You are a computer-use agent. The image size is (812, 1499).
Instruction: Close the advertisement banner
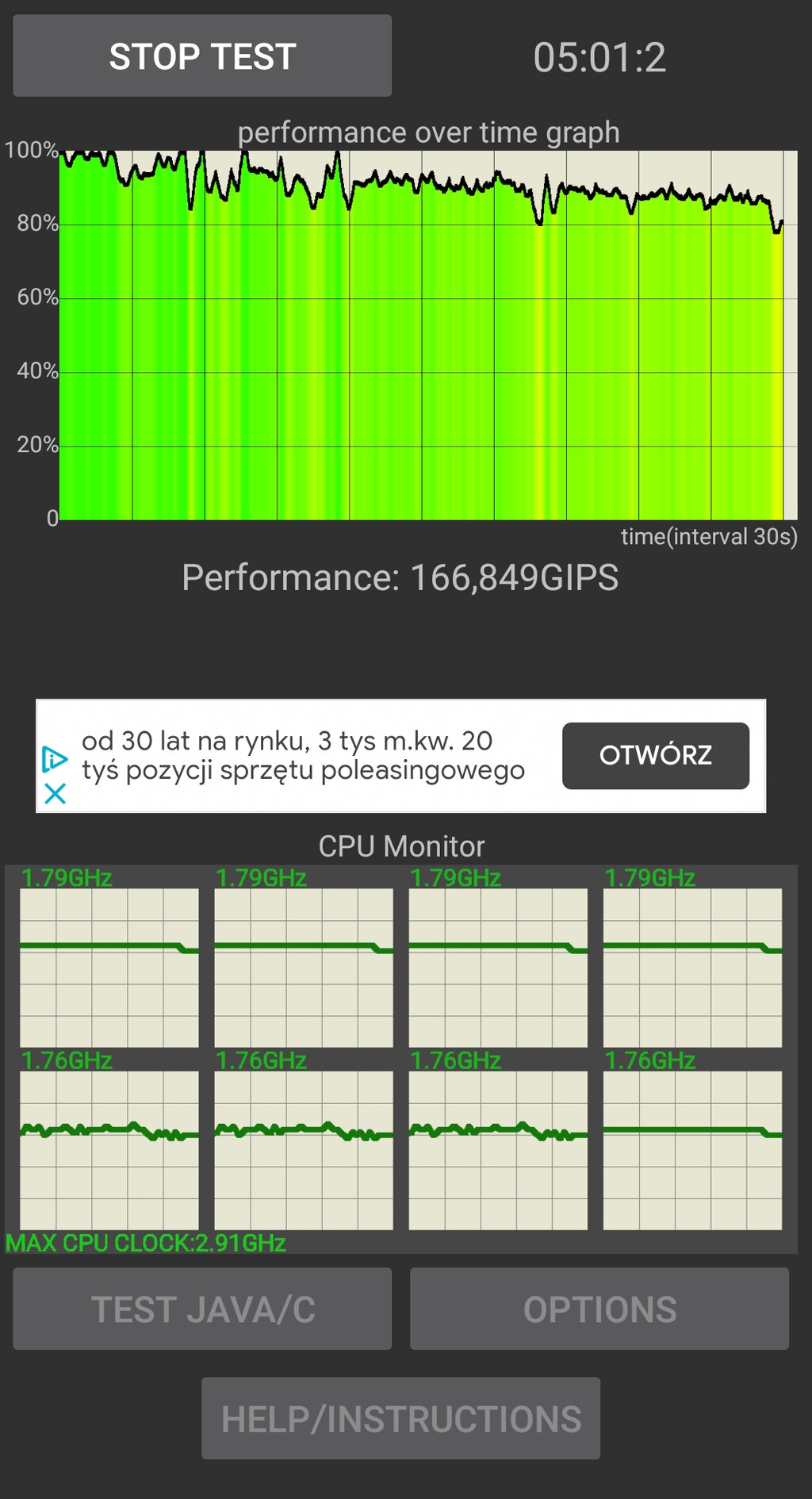55,793
